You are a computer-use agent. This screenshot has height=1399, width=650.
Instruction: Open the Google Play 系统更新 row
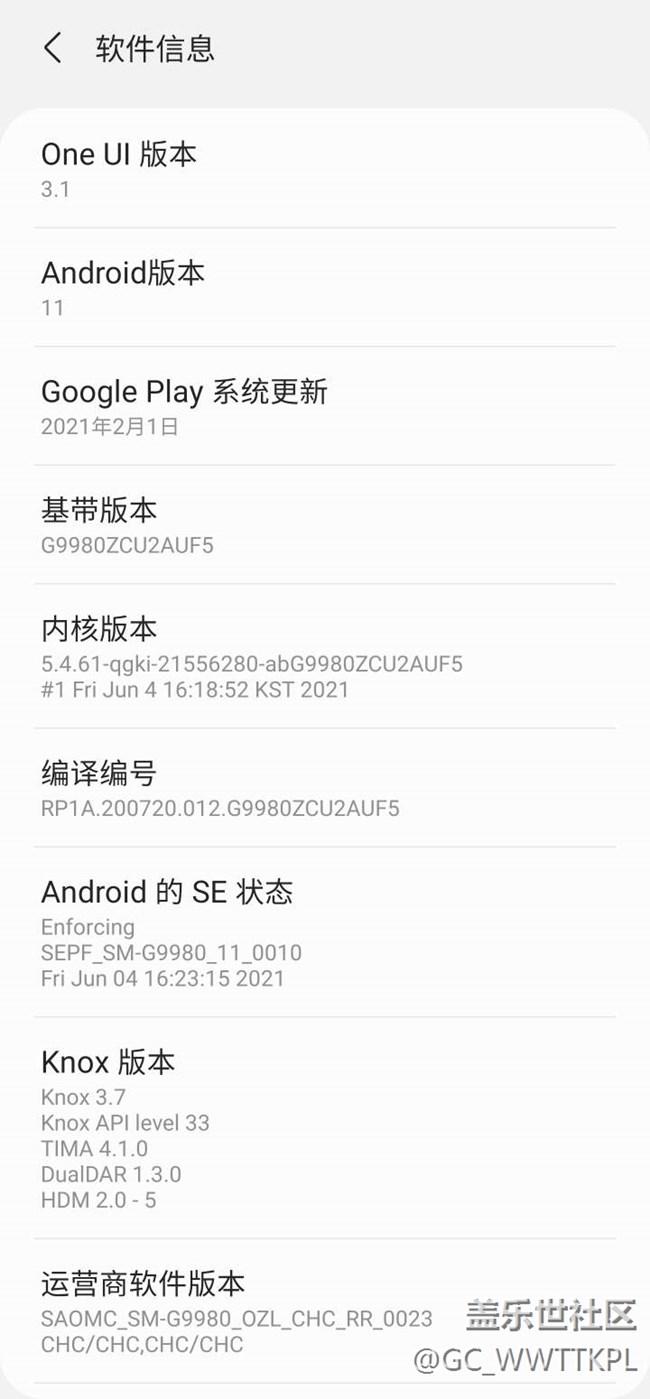[x=324, y=407]
